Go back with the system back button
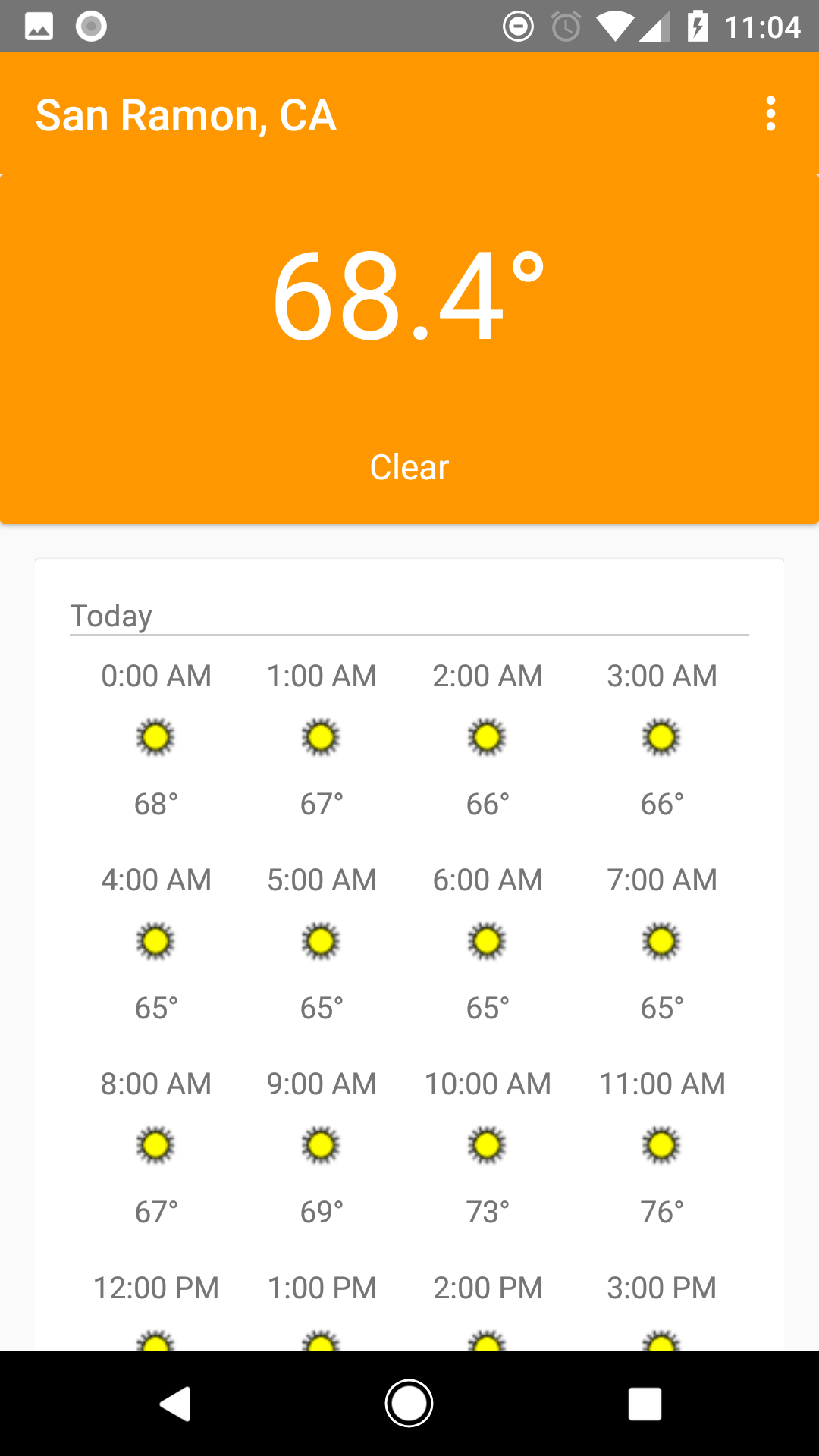 (175, 1403)
